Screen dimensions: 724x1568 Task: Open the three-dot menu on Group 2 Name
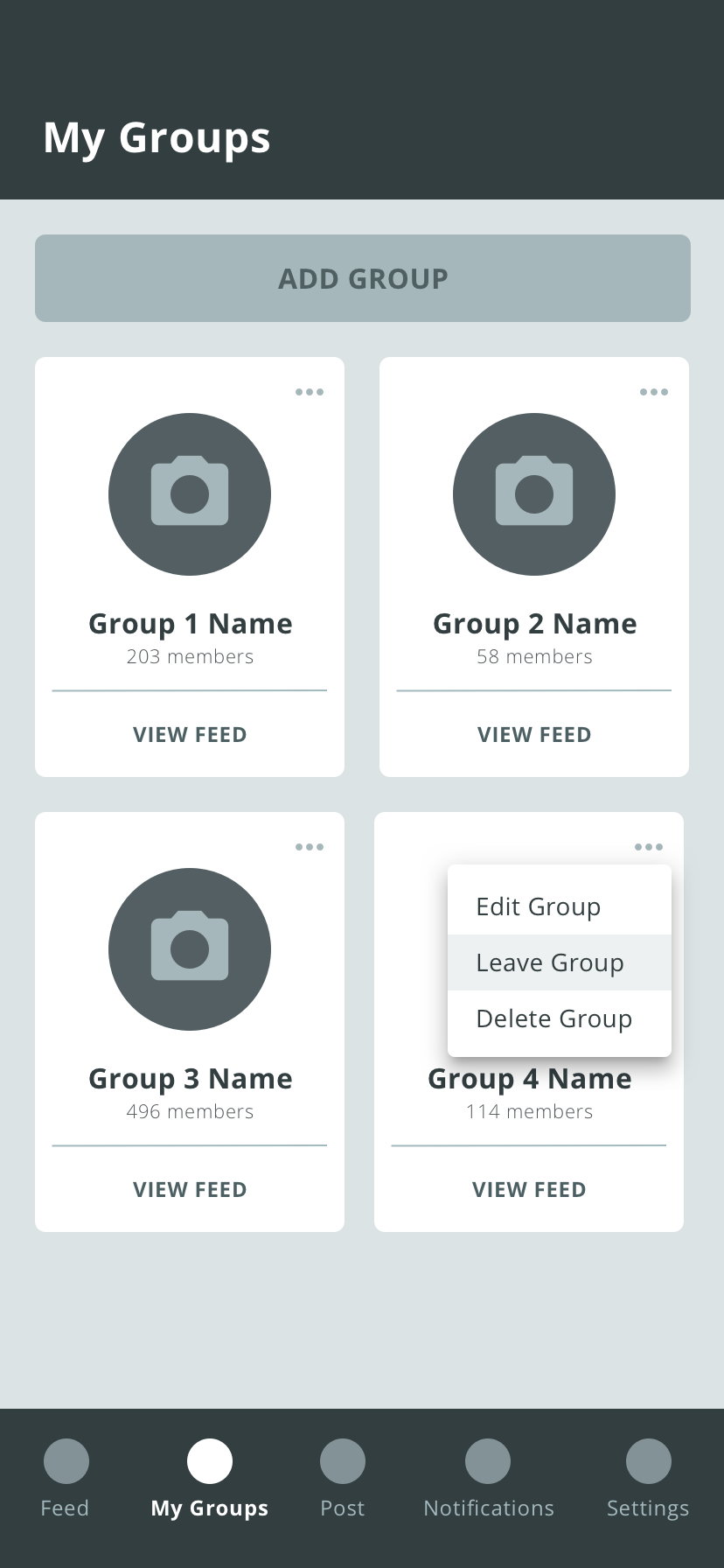pos(654,392)
